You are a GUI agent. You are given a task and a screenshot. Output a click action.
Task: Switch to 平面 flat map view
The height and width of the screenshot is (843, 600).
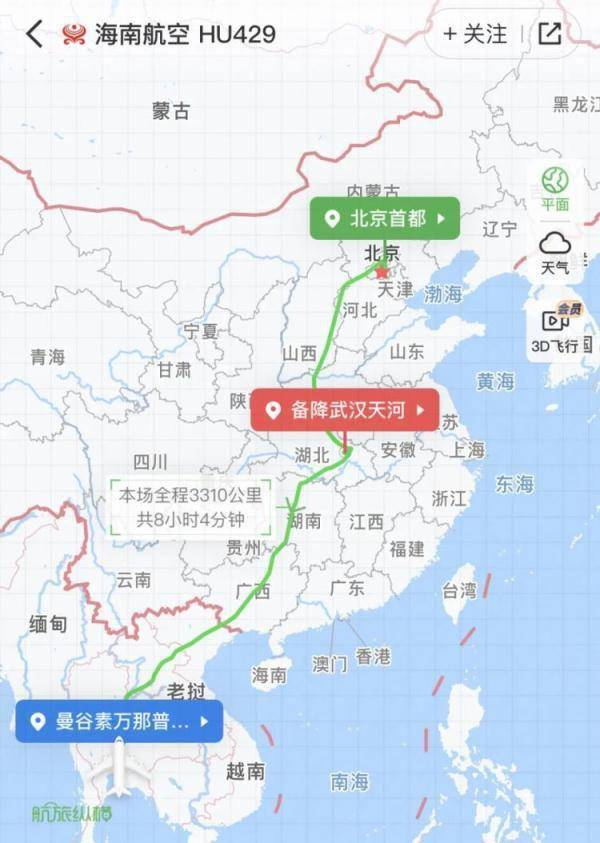pos(555,188)
